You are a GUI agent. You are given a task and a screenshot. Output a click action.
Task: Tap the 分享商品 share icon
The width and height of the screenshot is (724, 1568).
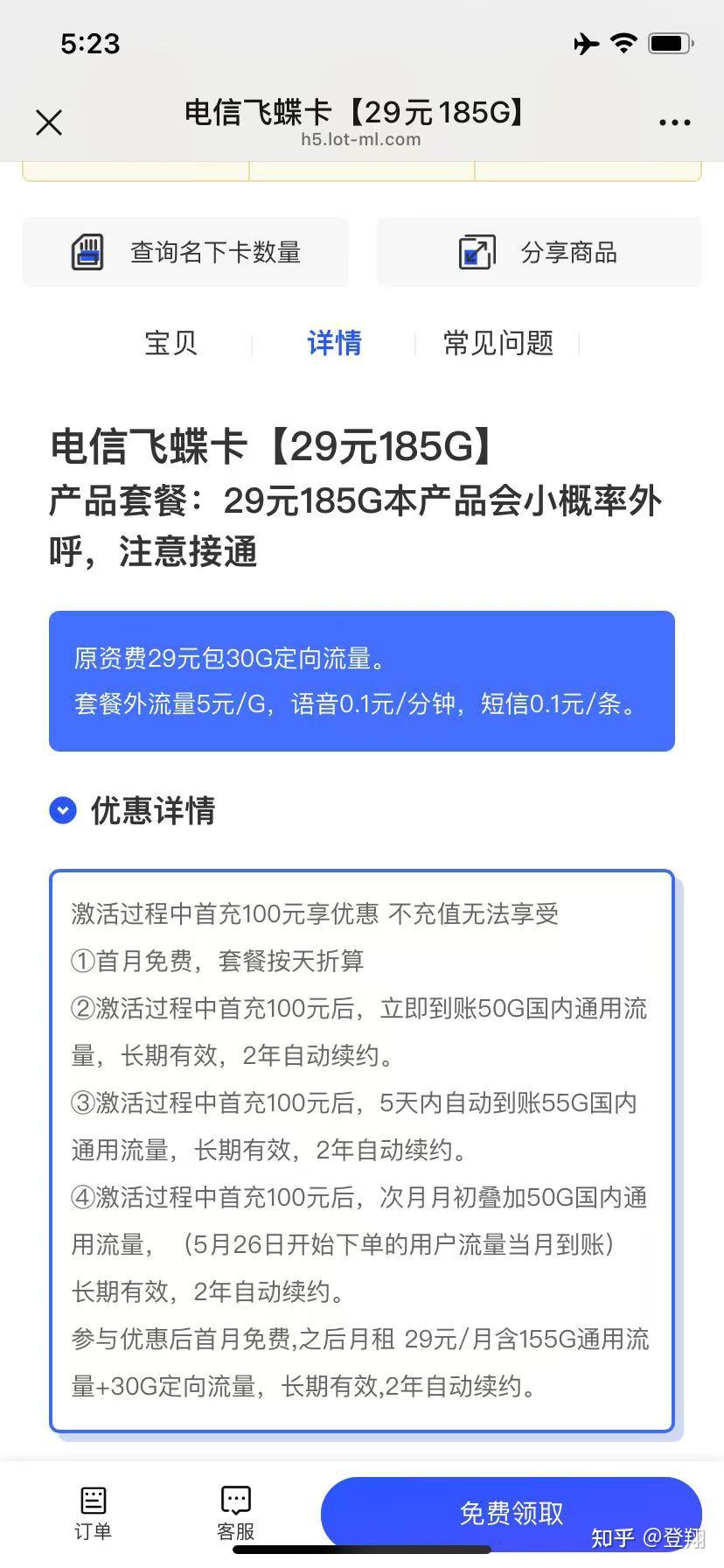(477, 252)
